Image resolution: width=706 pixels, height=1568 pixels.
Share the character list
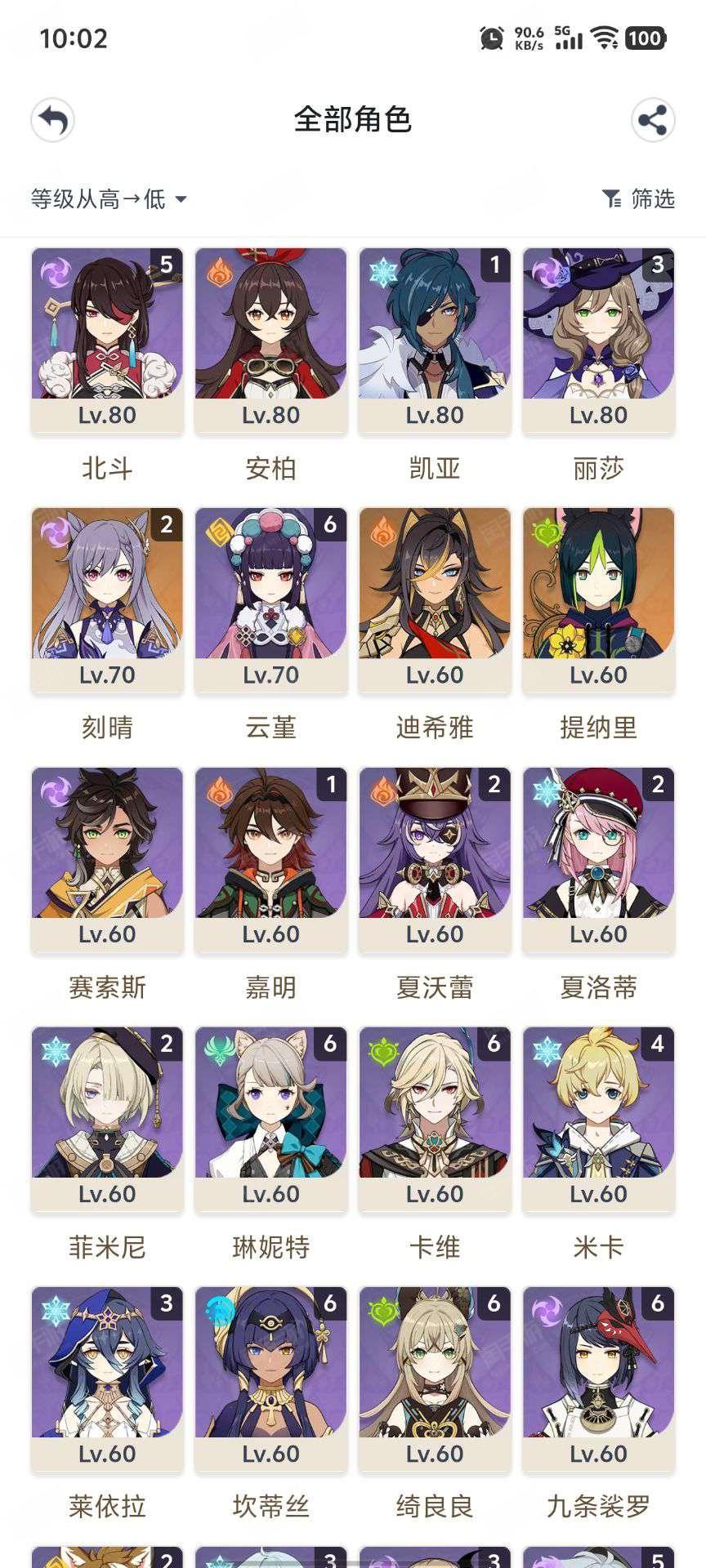(653, 121)
